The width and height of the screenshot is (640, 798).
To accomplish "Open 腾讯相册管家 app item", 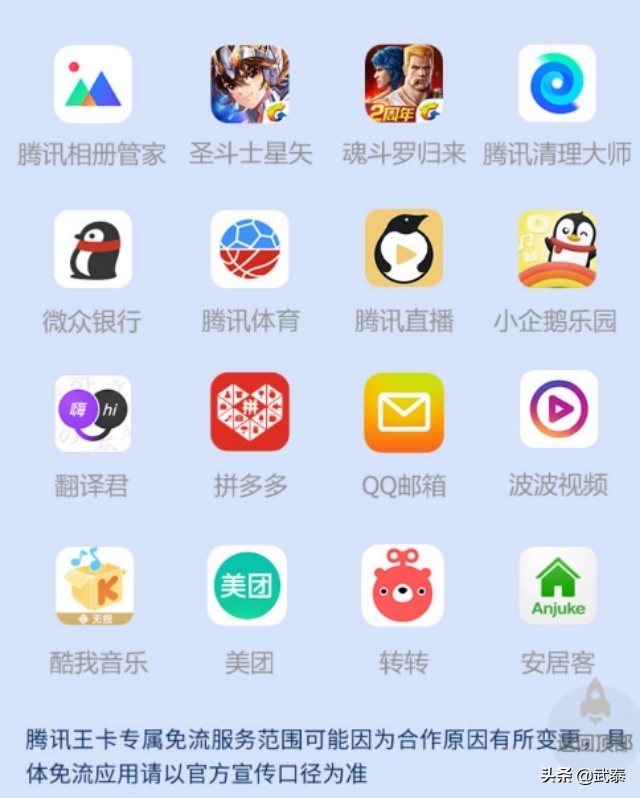I will click(93, 84).
